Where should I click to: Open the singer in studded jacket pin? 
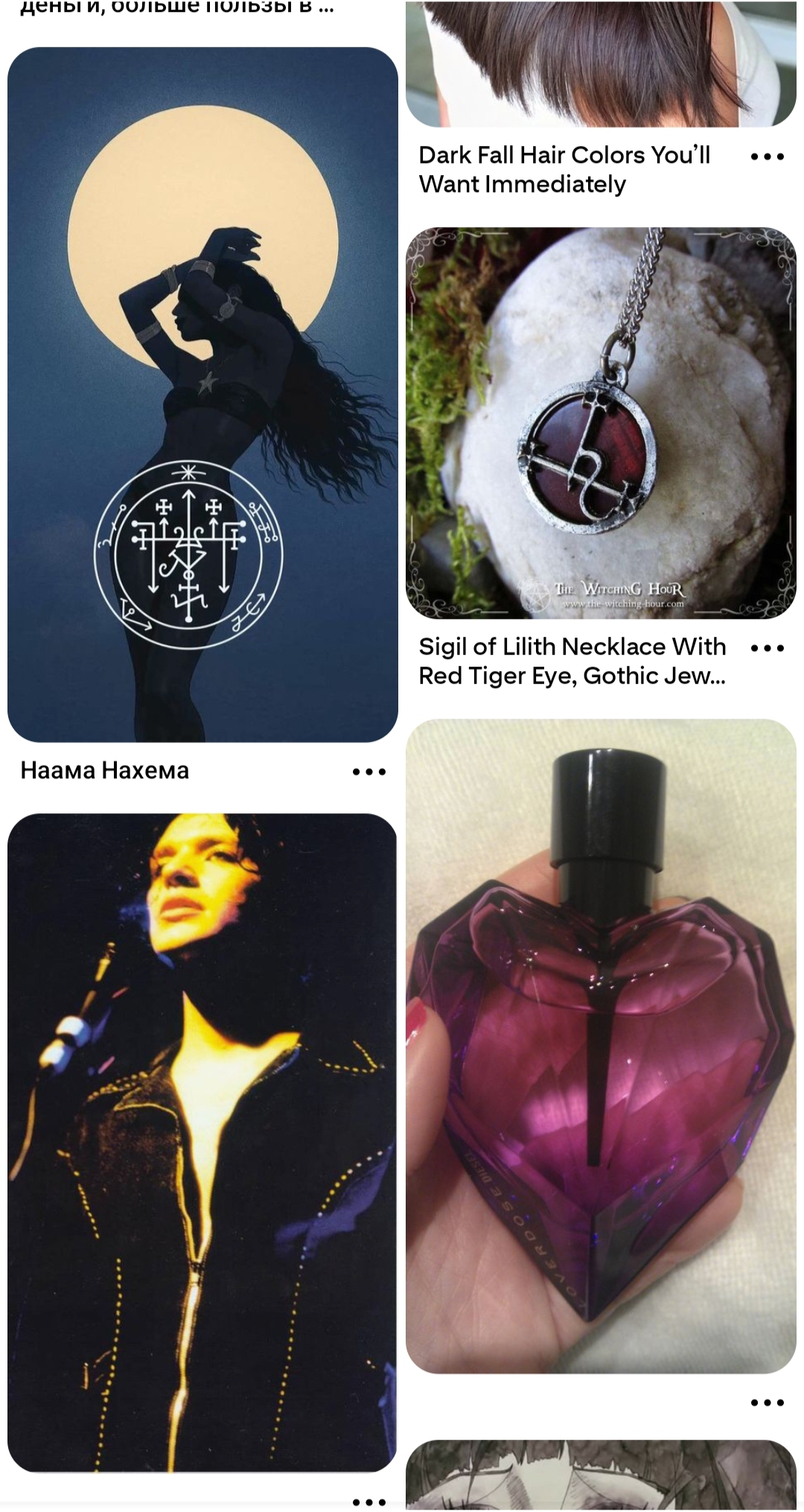click(202, 1143)
